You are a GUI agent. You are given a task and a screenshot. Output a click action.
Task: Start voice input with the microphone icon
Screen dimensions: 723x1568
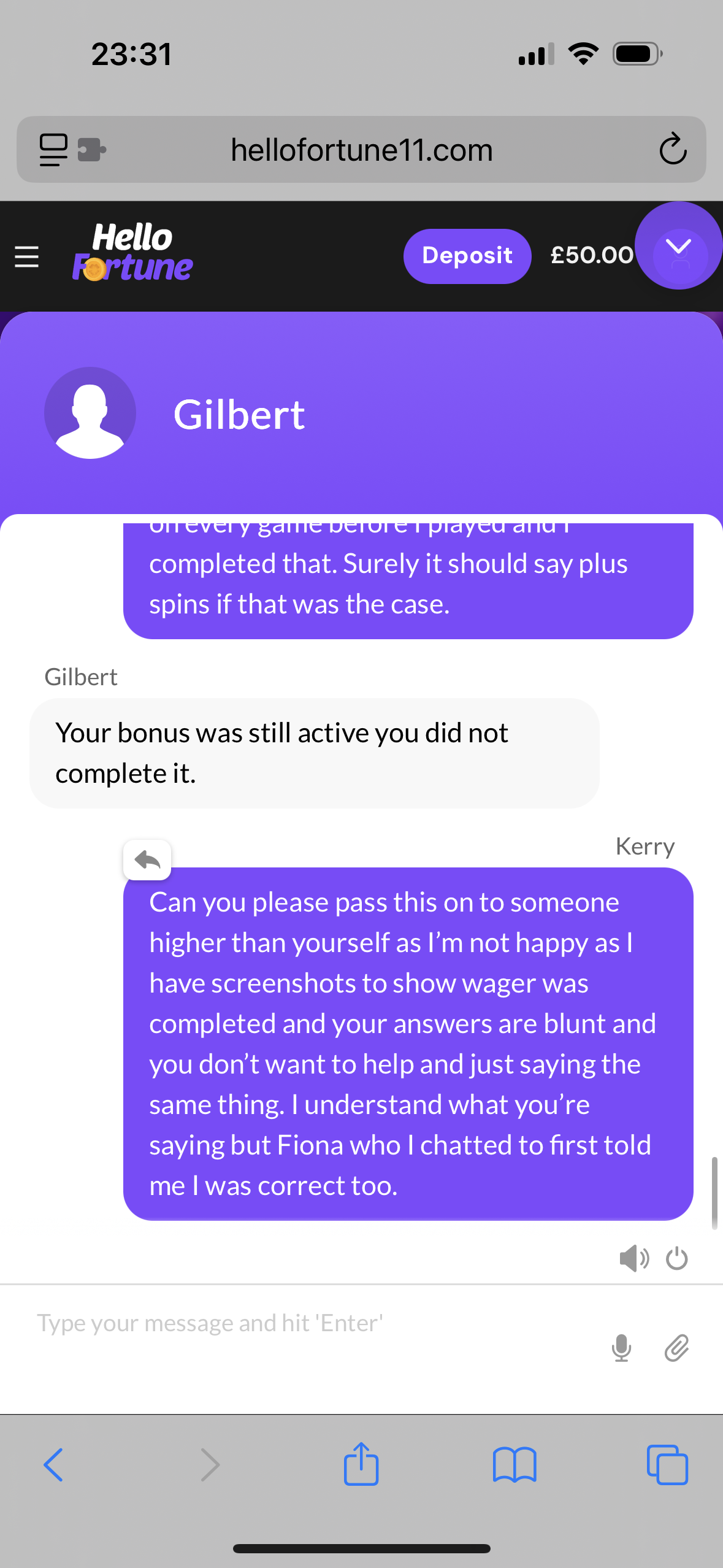tap(621, 1348)
